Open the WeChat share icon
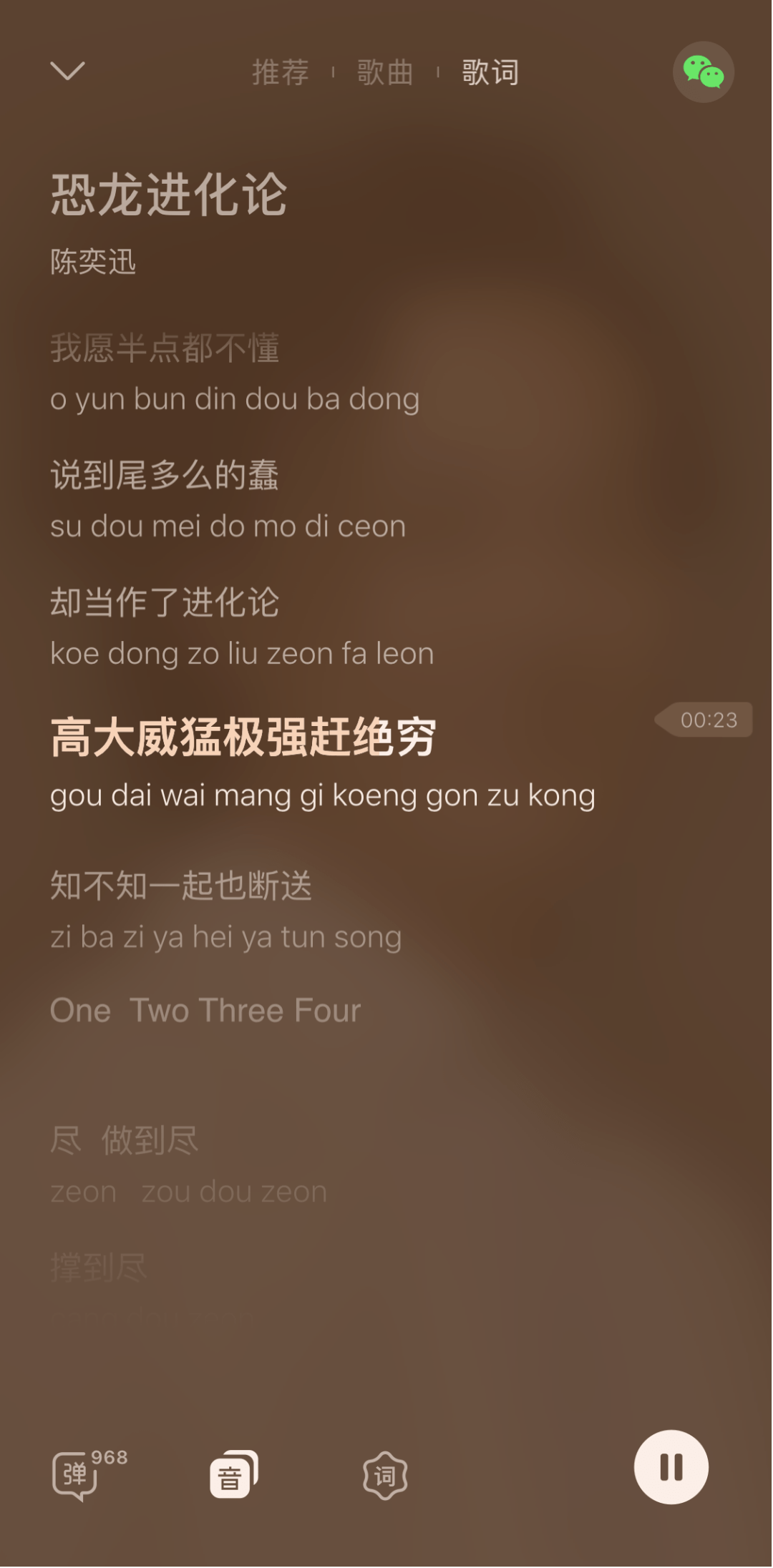Screen dimensions: 773x1568 704,72
